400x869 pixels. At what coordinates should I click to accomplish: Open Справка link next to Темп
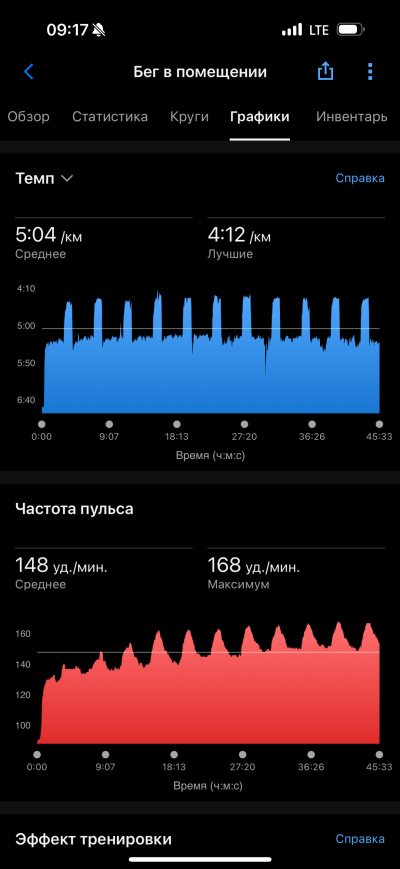[x=360, y=178]
